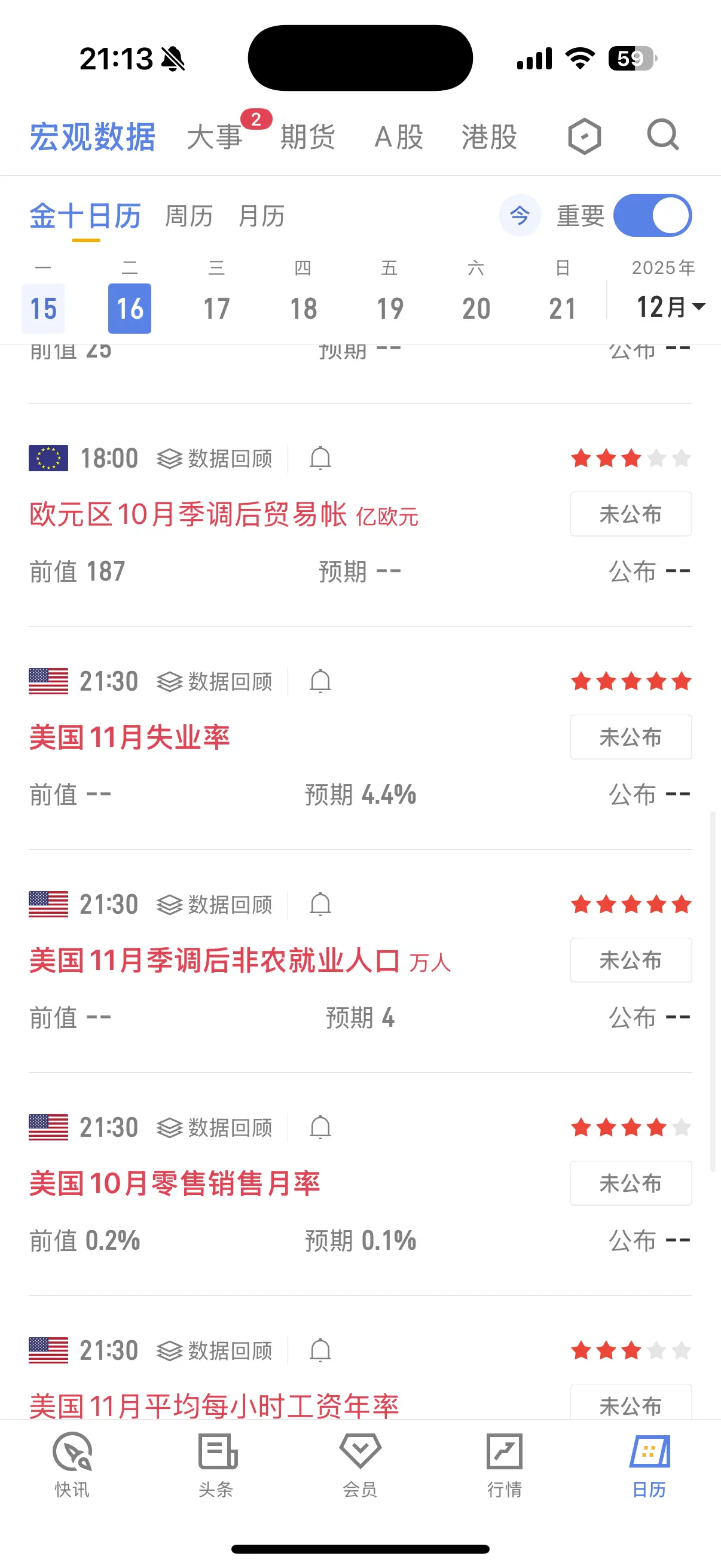Turn off the 重要 filter switch

click(652, 215)
